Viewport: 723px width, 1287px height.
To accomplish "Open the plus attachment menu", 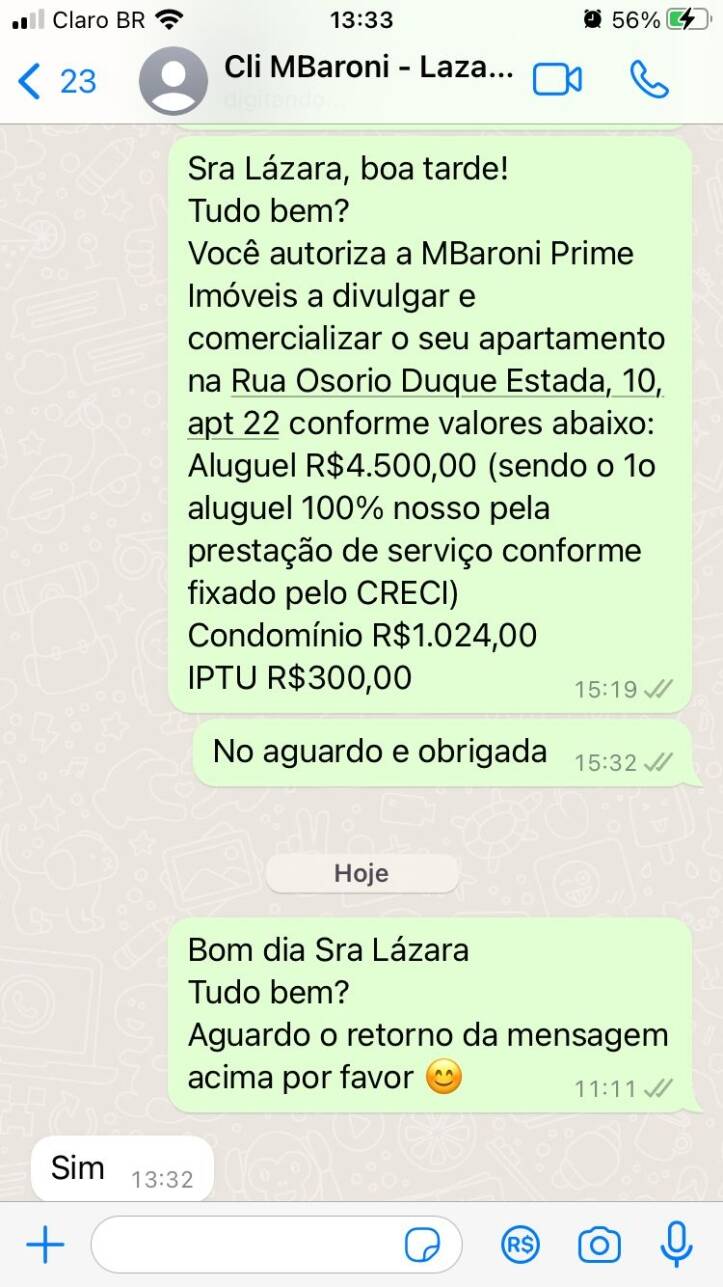I will tap(45, 1245).
